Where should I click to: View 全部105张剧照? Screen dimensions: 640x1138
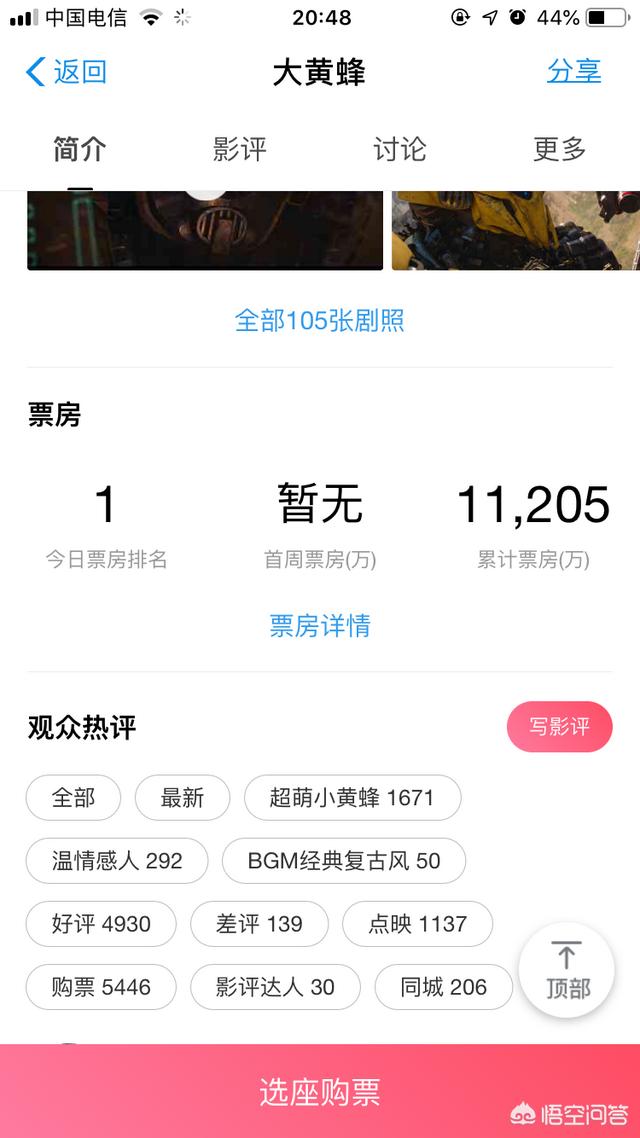(320, 321)
